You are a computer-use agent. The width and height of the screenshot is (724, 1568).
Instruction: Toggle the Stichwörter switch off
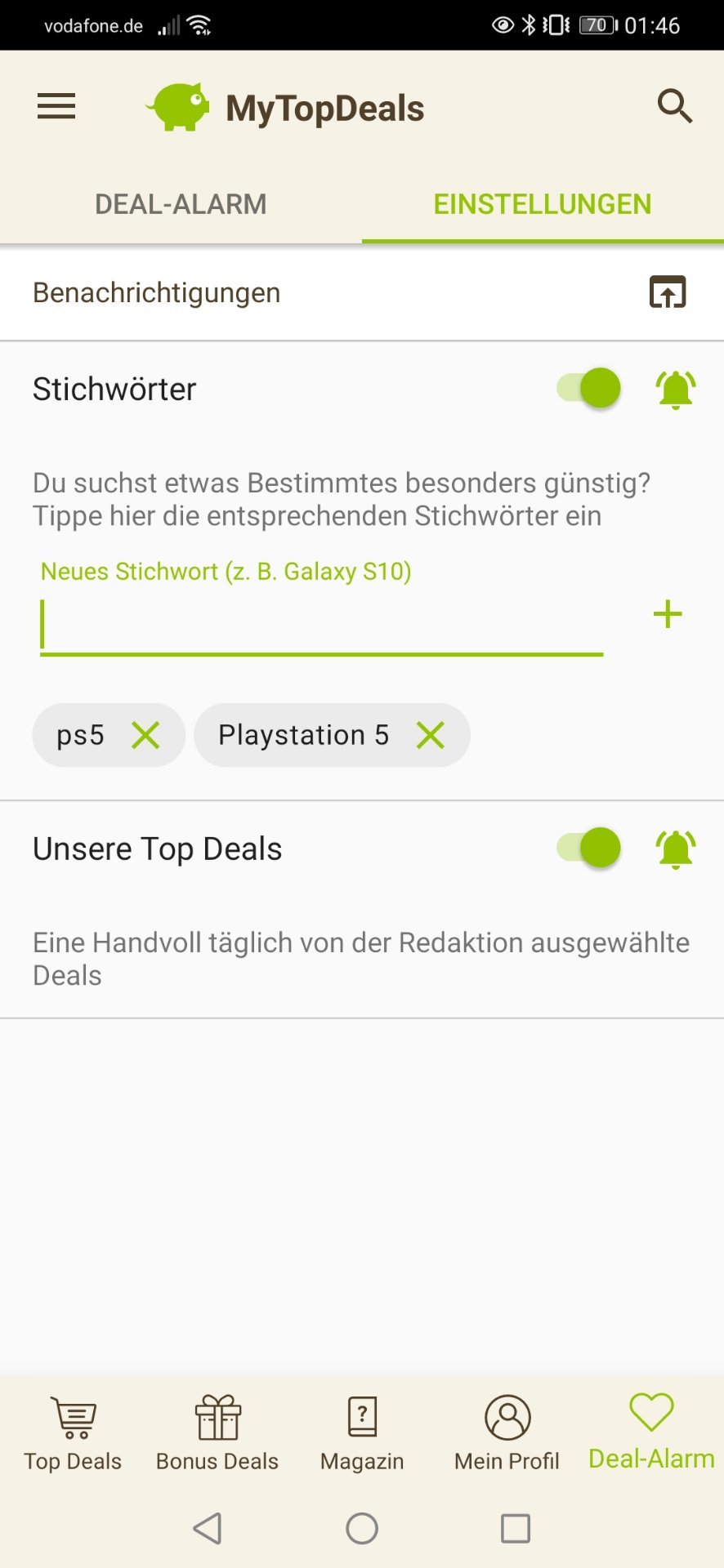[x=589, y=389]
